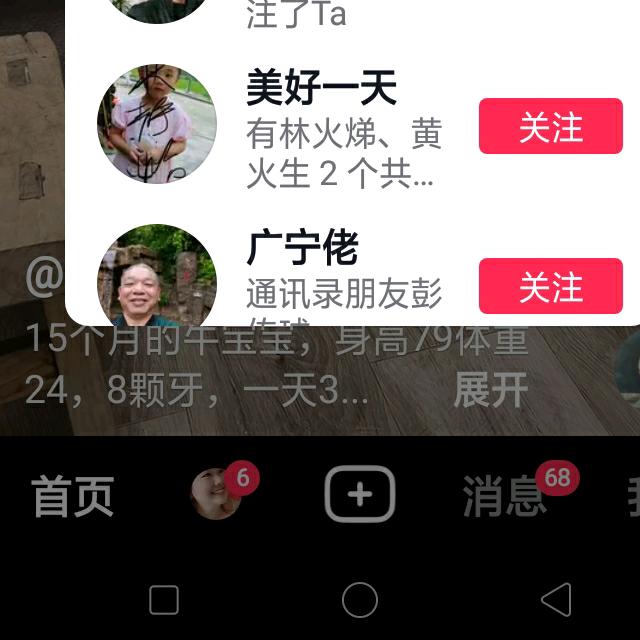Open 美好一天's profile picture
The height and width of the screenshot is (640, 640).
(x=157, y=124)
